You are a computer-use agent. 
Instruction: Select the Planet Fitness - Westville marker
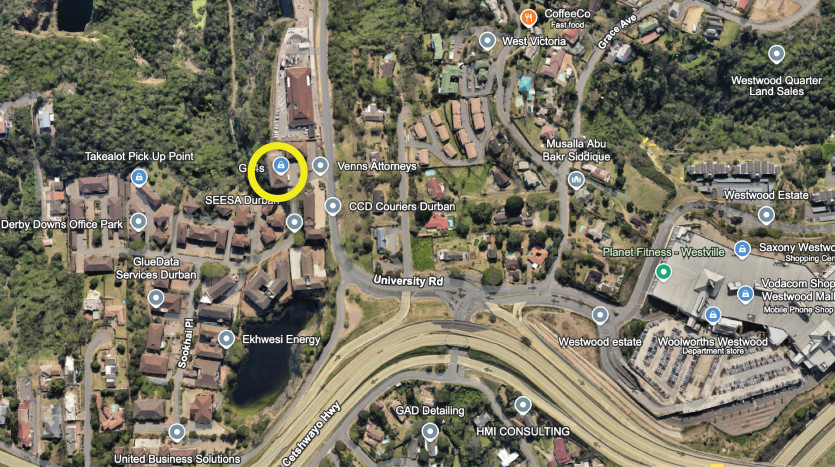pos(662,272)
